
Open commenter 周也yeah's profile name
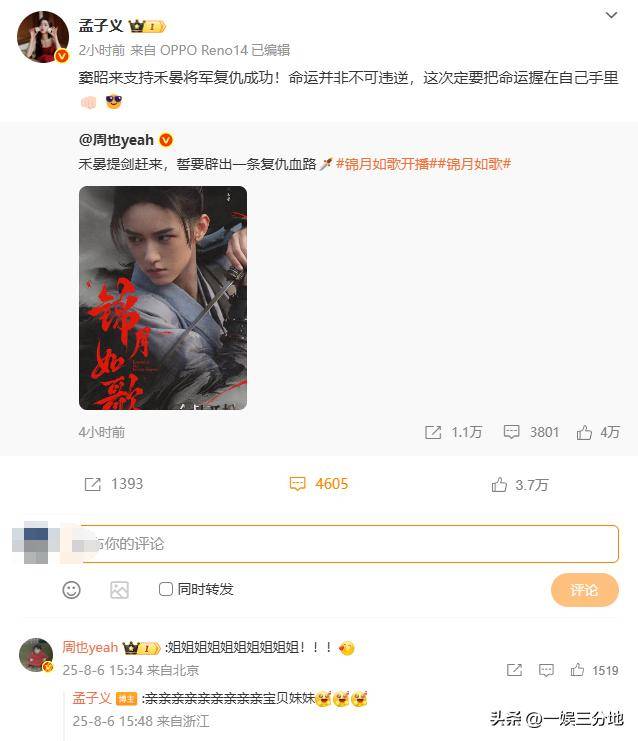point(90,647)
